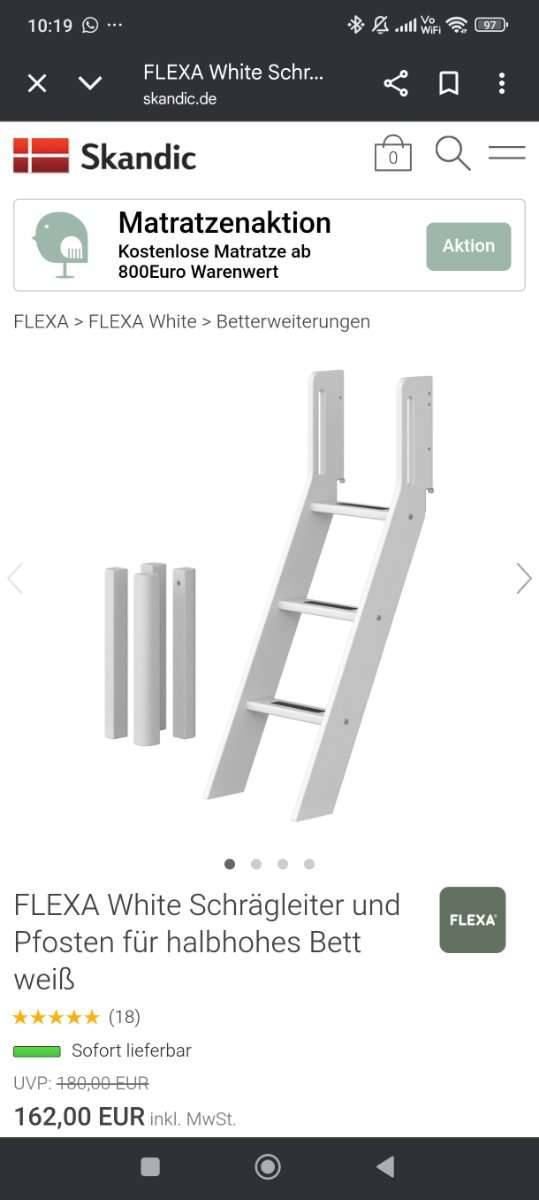Go to the Skandic home logo
The width and height of the screenshot is (539, 1200).
(x=104, y=156)
